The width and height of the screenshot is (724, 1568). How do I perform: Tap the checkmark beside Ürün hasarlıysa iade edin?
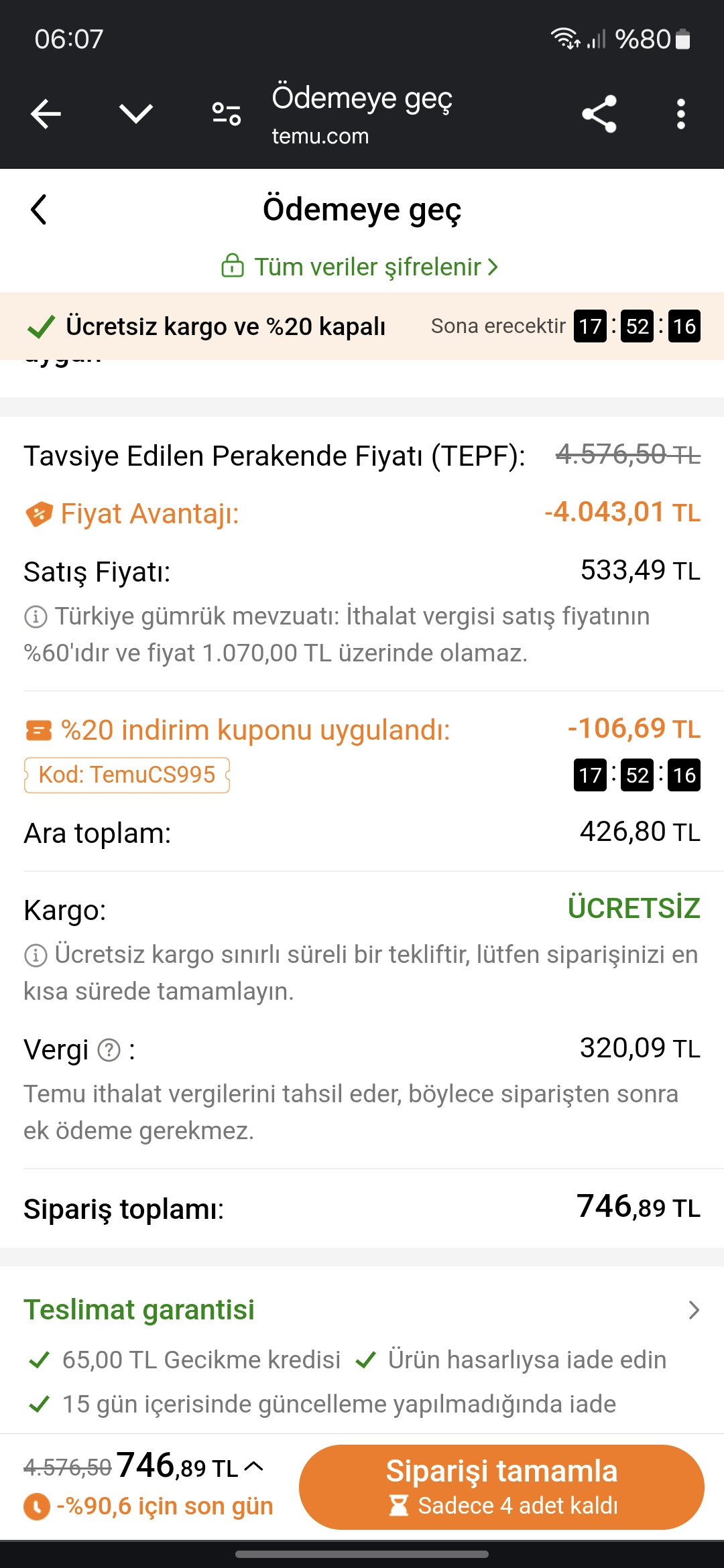click(367, 1360)
